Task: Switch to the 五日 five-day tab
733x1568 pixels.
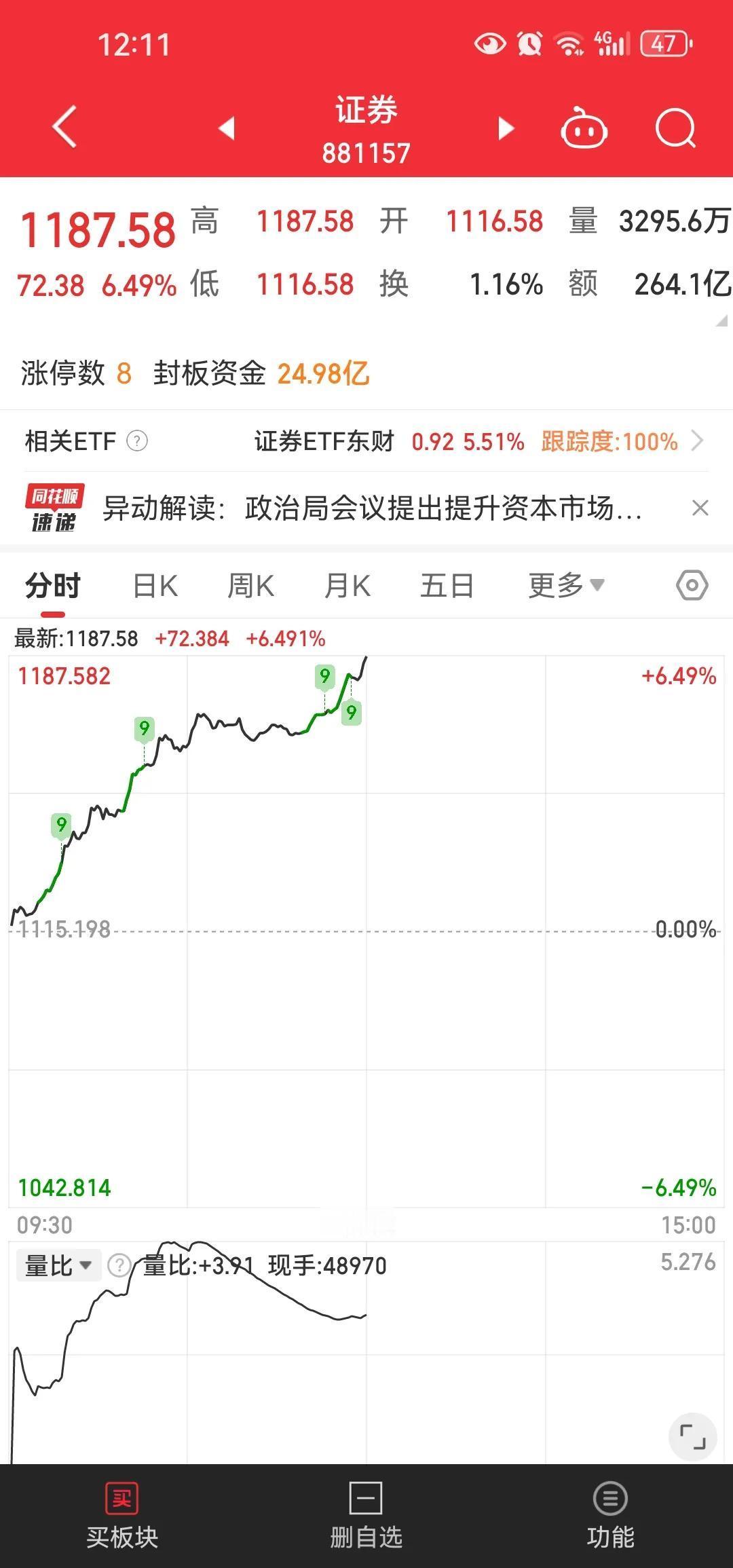Action: click(445, 585)
